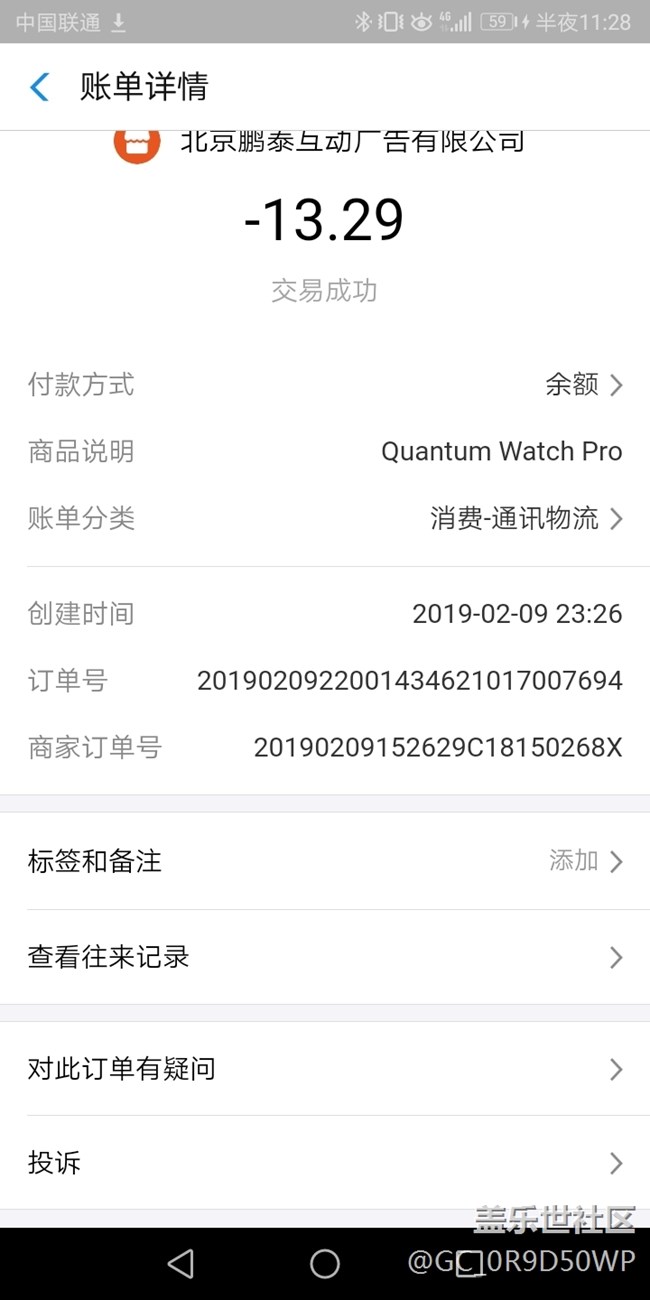The width and height of the screenshot is (650, 1300).
Task: Select 对此订单有疑问 for order help
Action: coord(324,1069)
